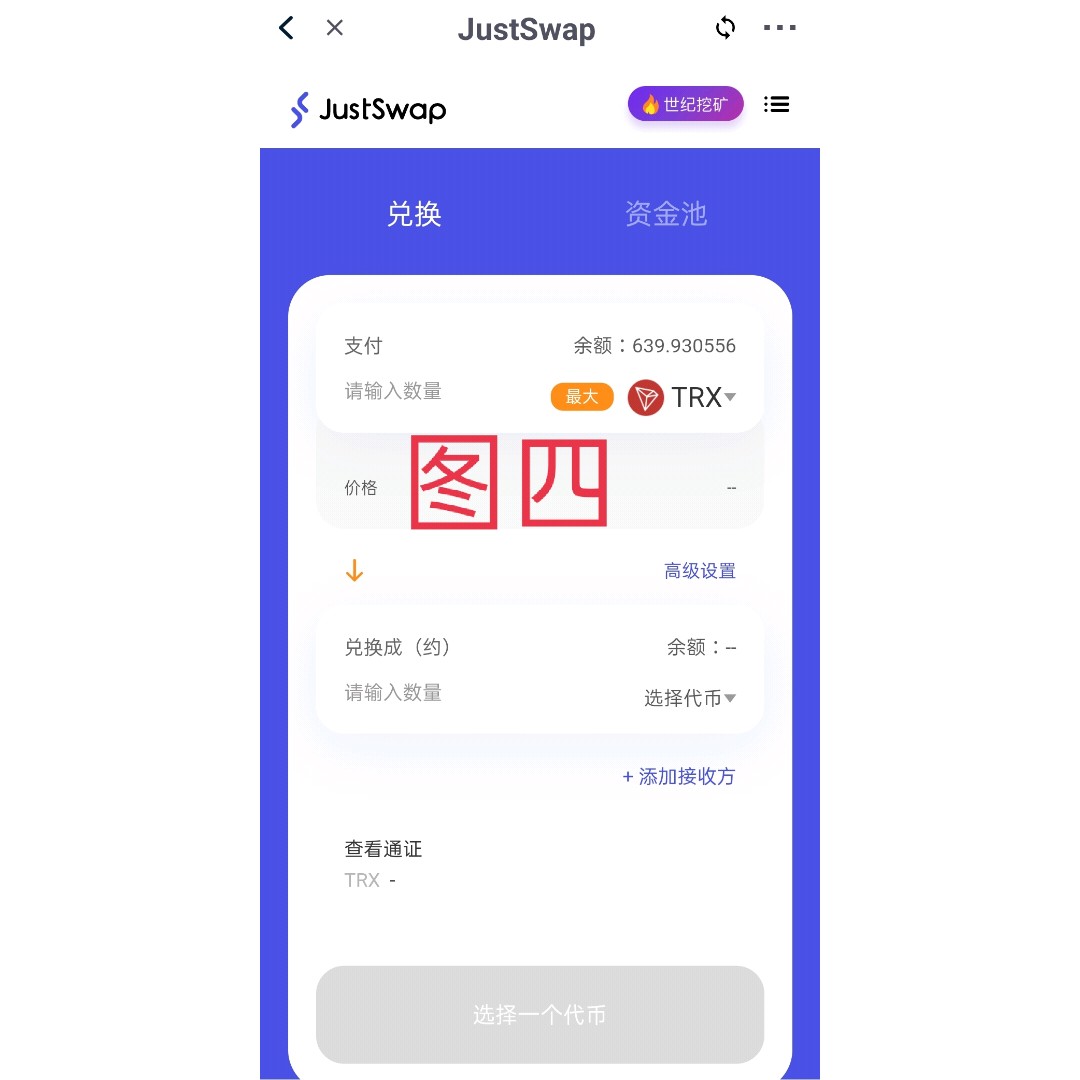The image size is (1080, 1080).
Task: Open the 世纪挖矿 mining button
Action: coord(686,104)
